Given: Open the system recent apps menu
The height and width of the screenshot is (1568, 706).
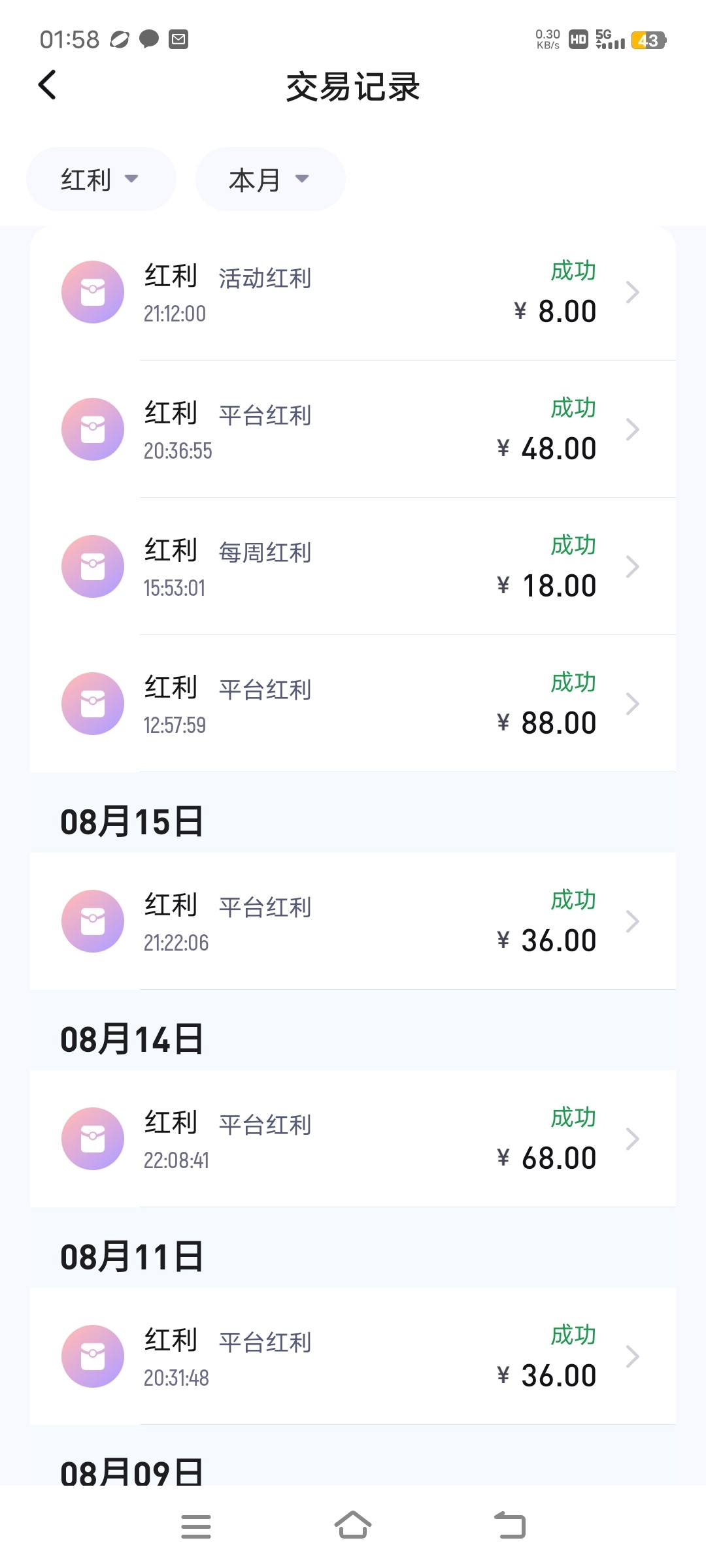Looking at the screenshot, I should tap(195, 1526).
